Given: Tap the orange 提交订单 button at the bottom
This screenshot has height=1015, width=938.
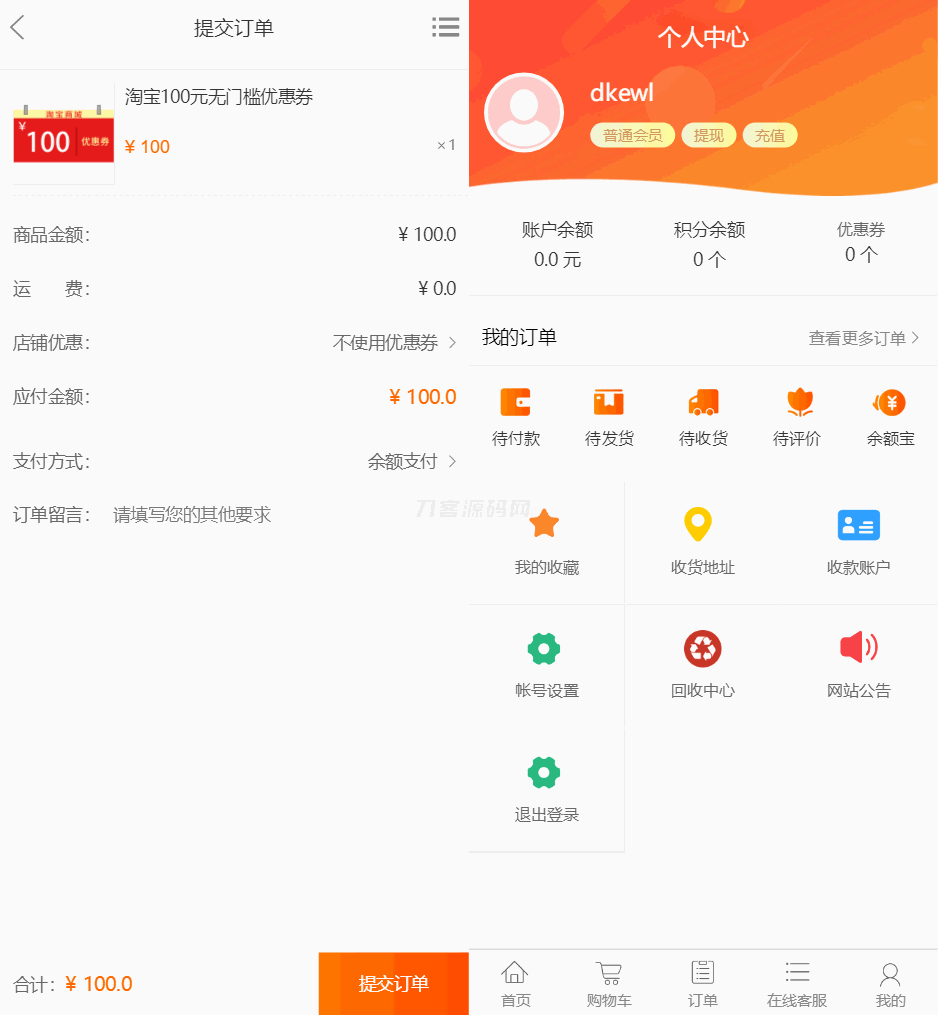Looking at the screenshot, I should tap(393, 983).
